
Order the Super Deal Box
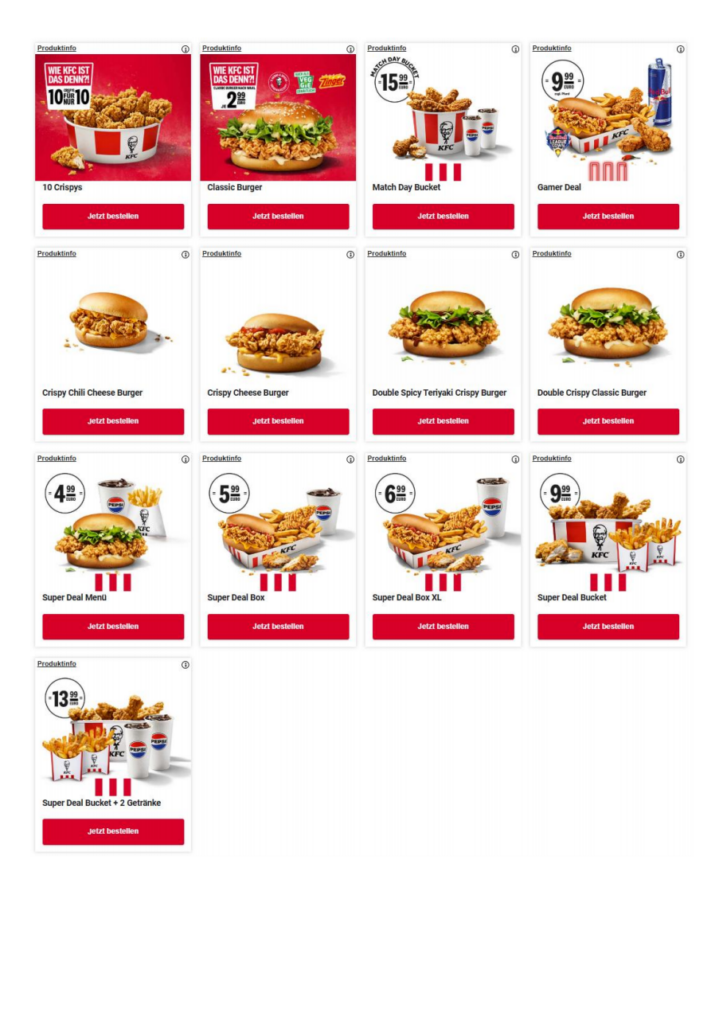pos(277,626)
